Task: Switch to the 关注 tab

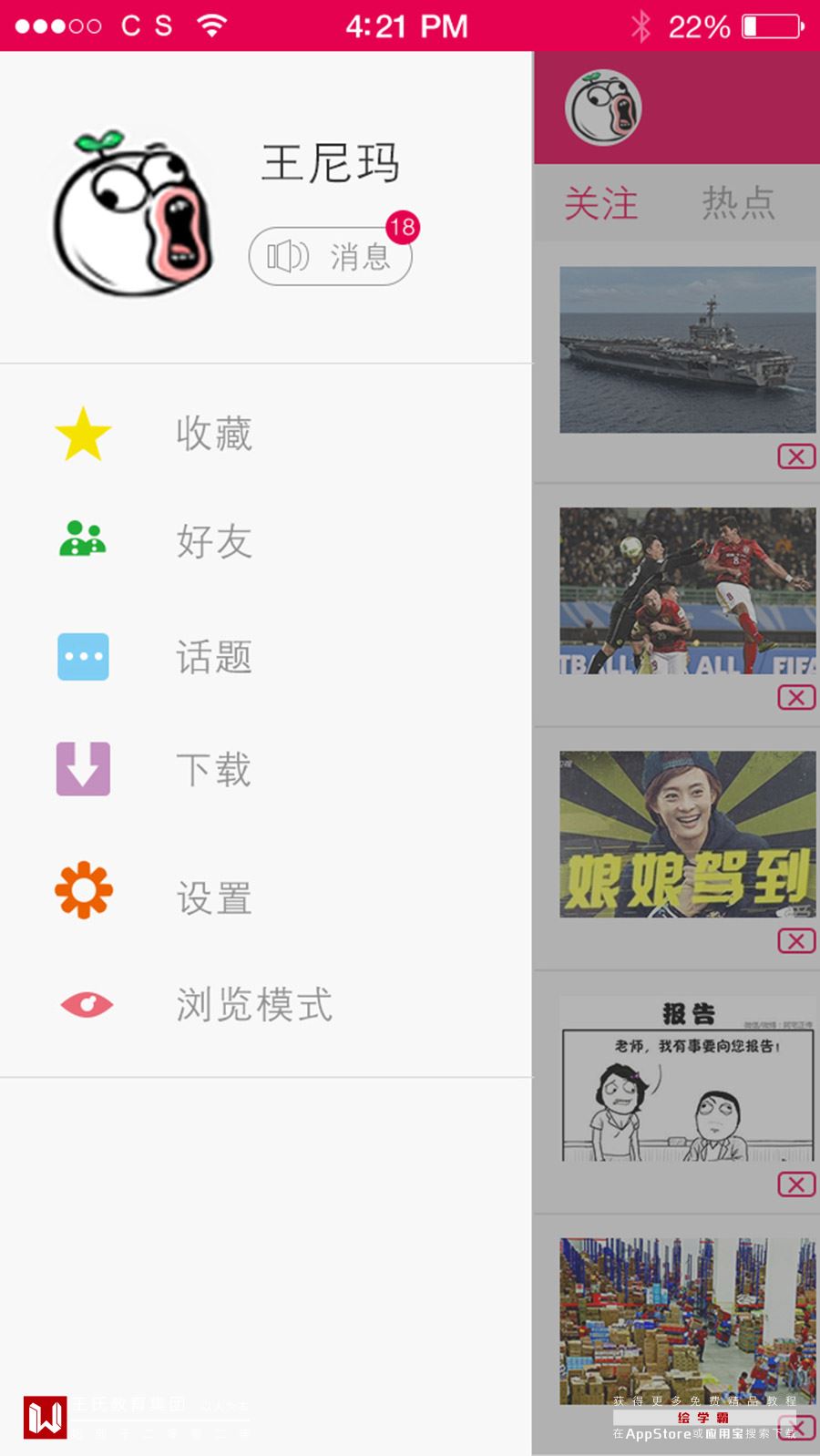Action: pos(600,203)
